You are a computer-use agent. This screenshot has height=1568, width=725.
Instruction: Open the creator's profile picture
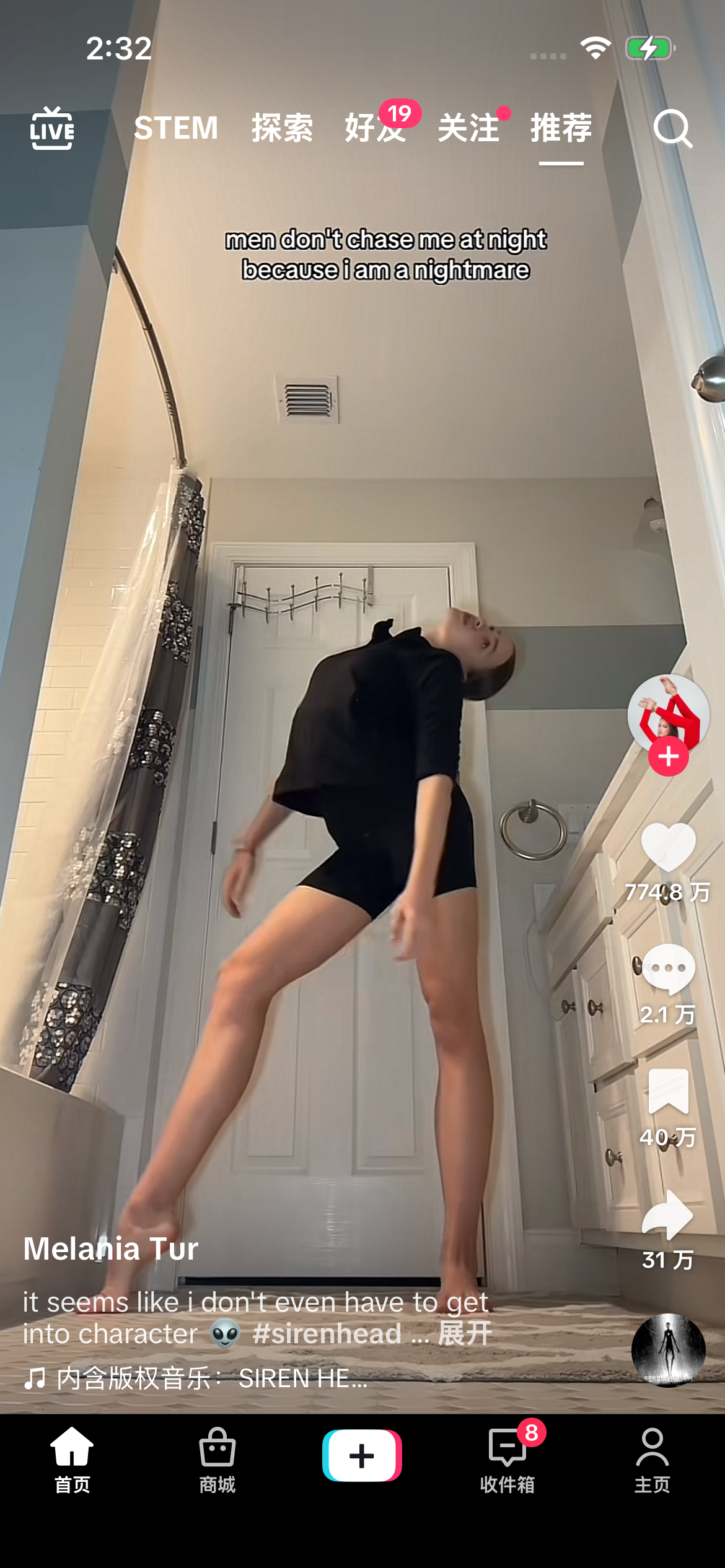[x=668, y=714]
